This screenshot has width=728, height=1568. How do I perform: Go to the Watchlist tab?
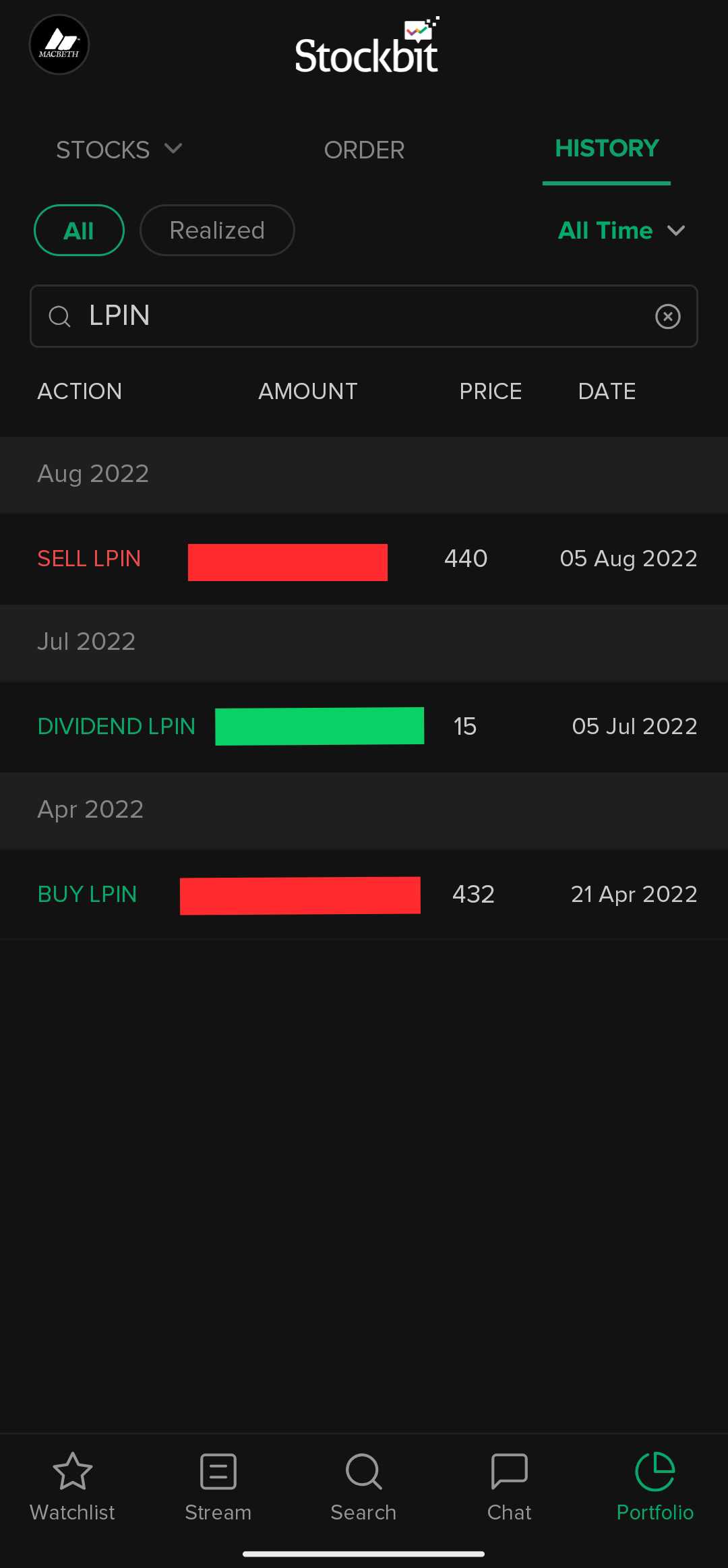point(72,1486)
